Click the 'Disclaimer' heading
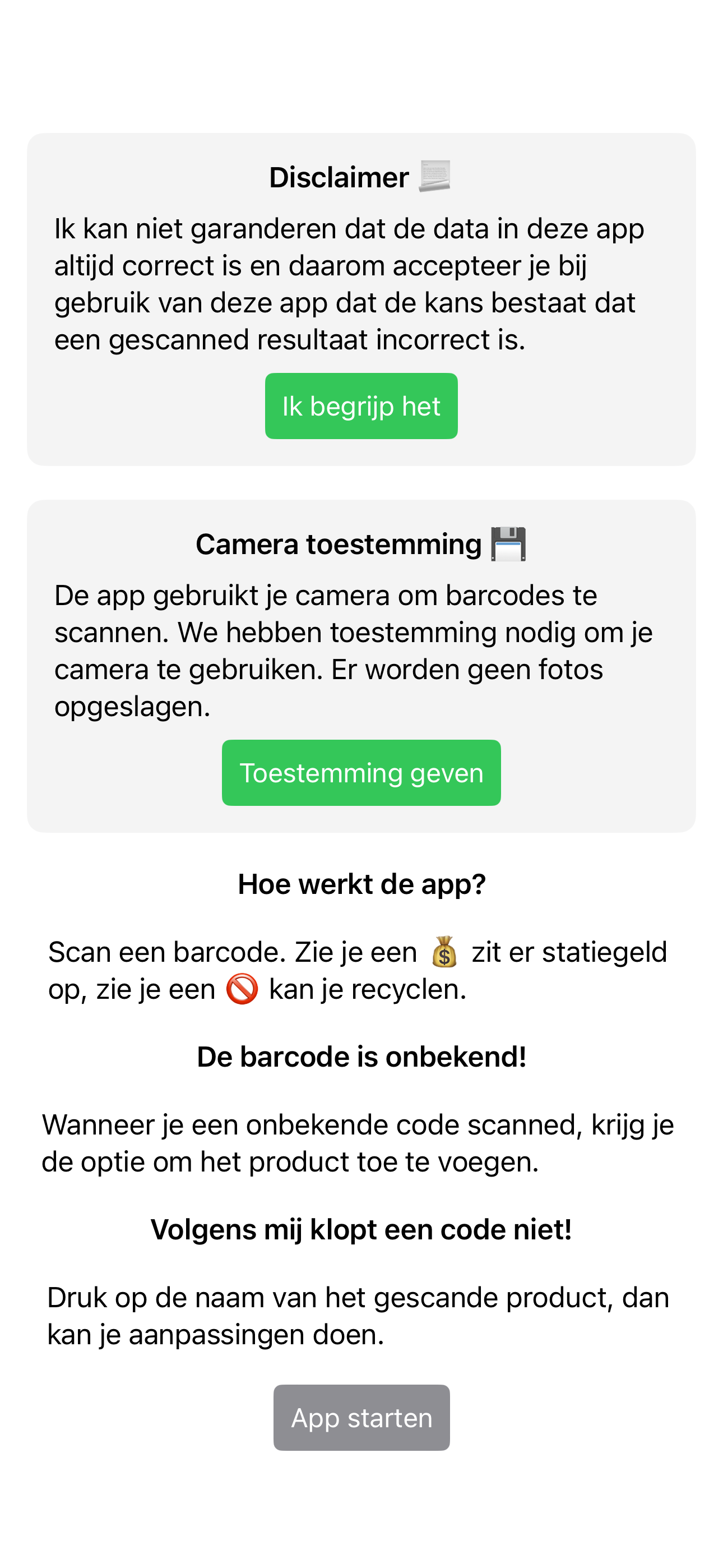Viewport: 723px width, 1568px height. point(339,177)
